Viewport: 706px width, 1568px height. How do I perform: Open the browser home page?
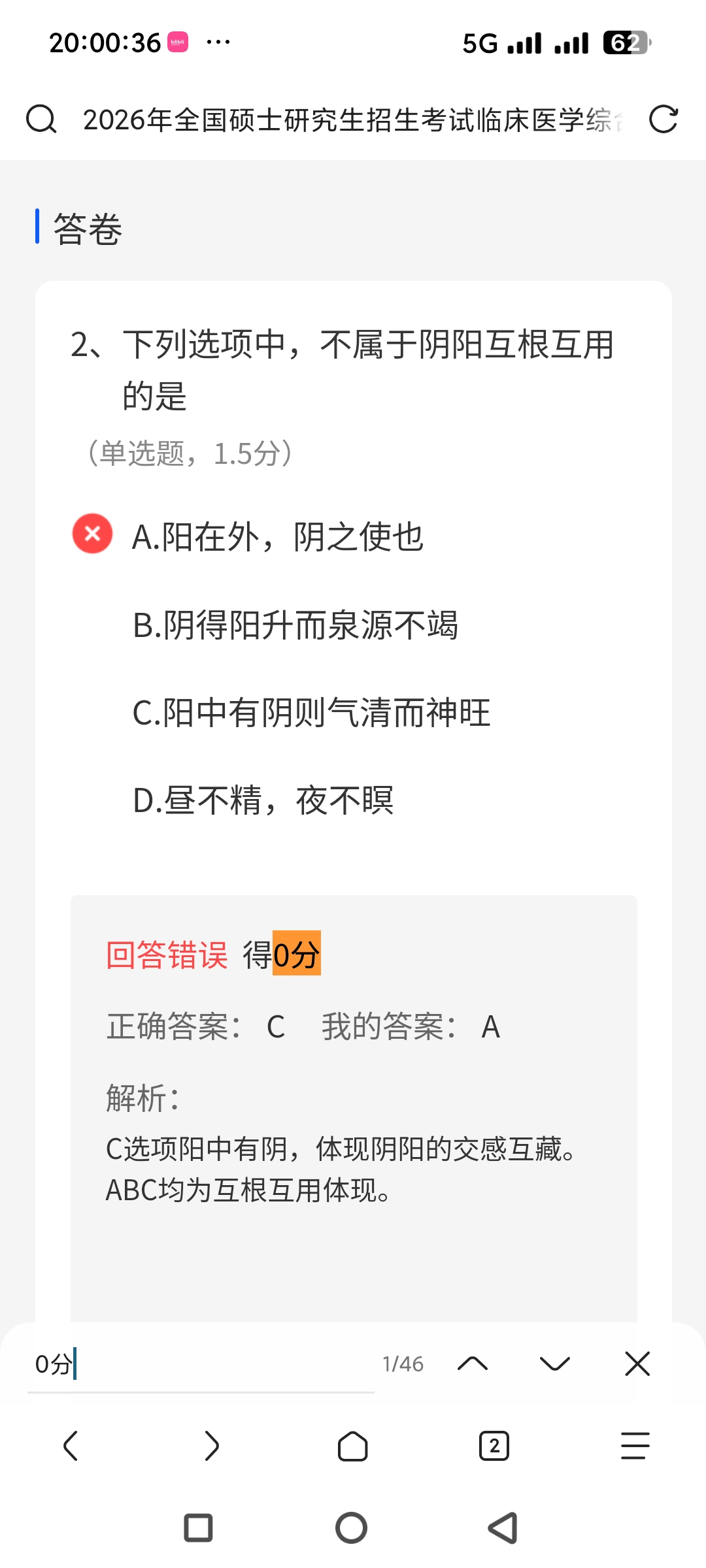pos(353,1446)
